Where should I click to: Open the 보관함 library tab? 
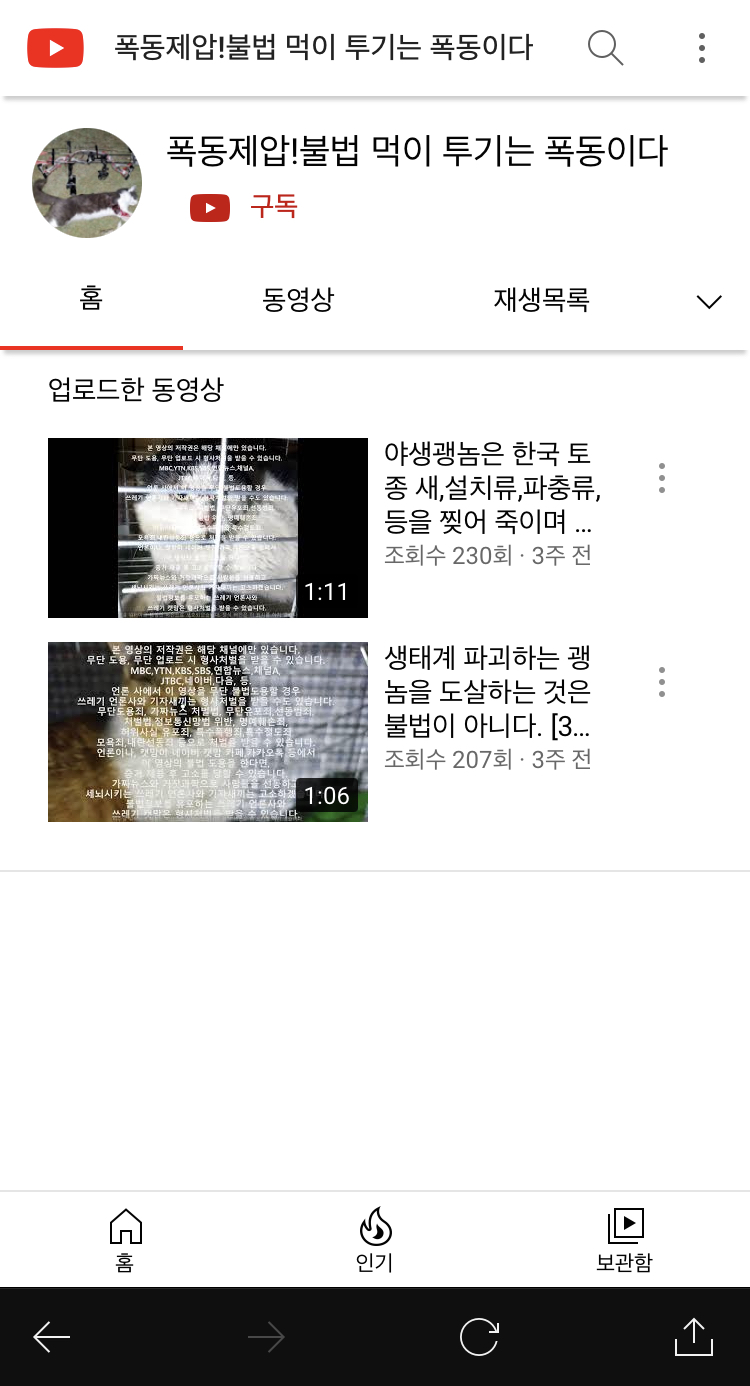point(624,1239)
